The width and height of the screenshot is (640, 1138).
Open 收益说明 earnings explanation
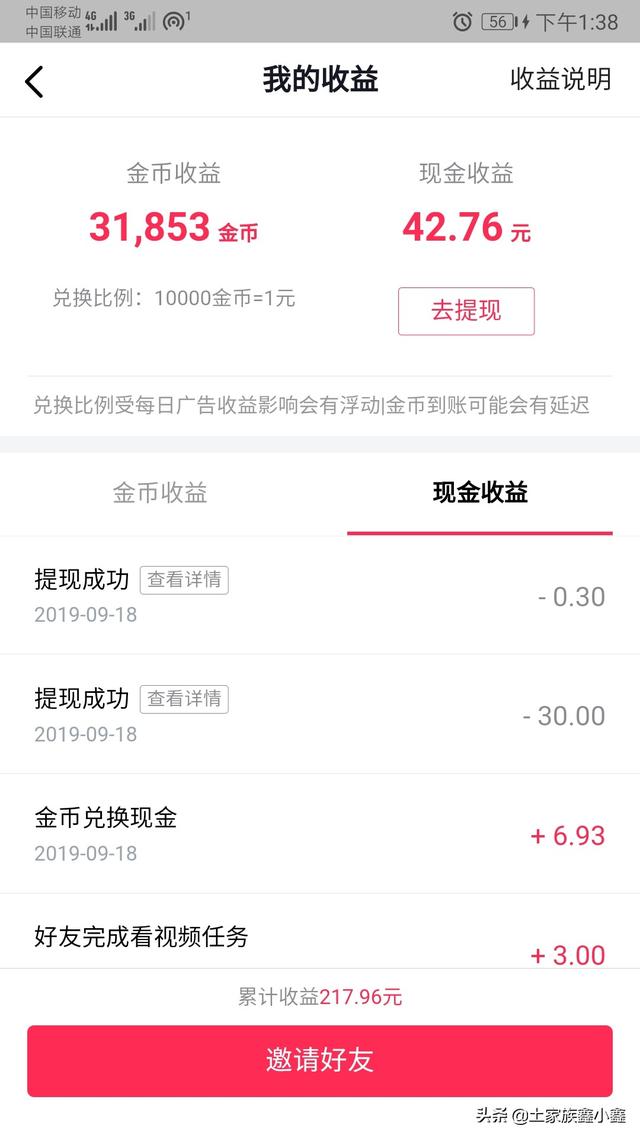tap(560, 79)
